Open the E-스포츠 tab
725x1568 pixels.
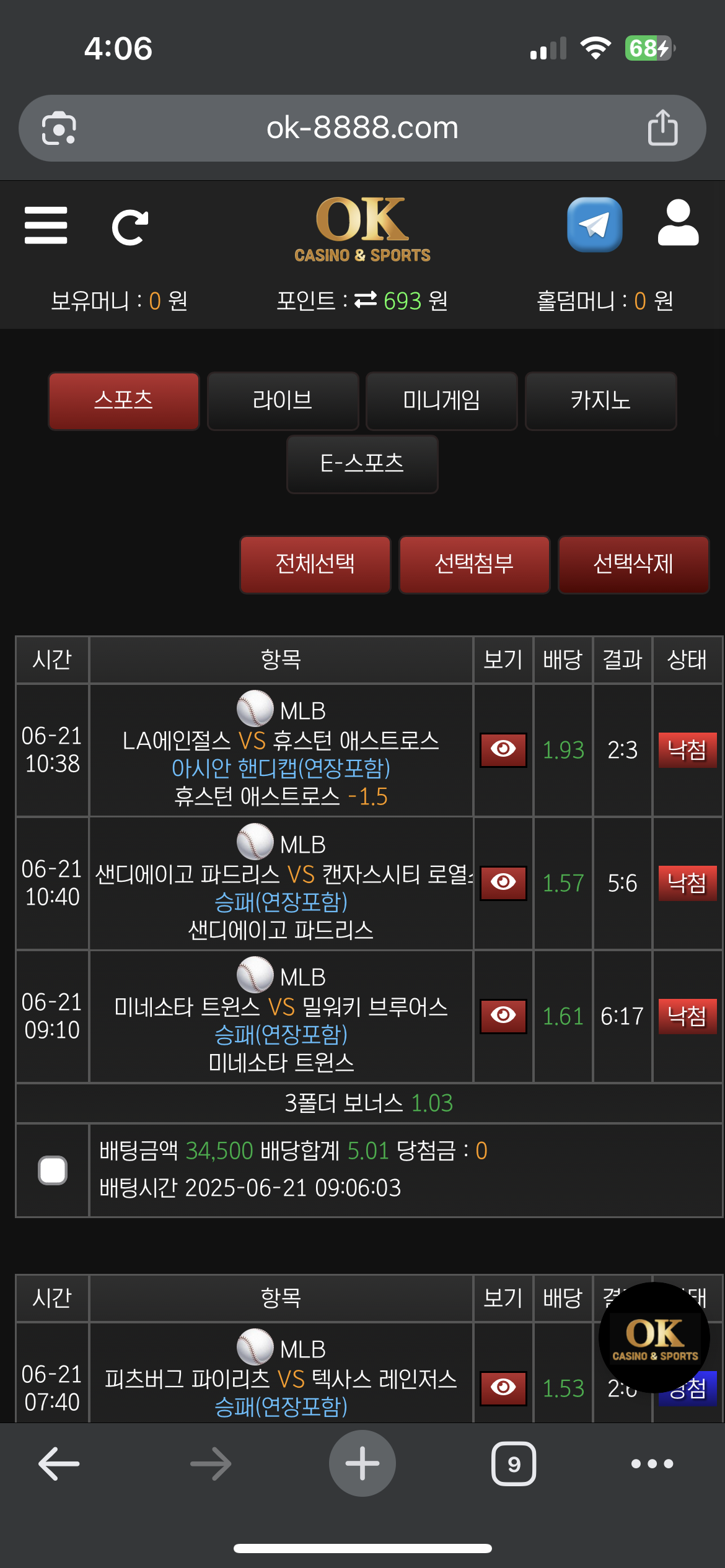362,464
